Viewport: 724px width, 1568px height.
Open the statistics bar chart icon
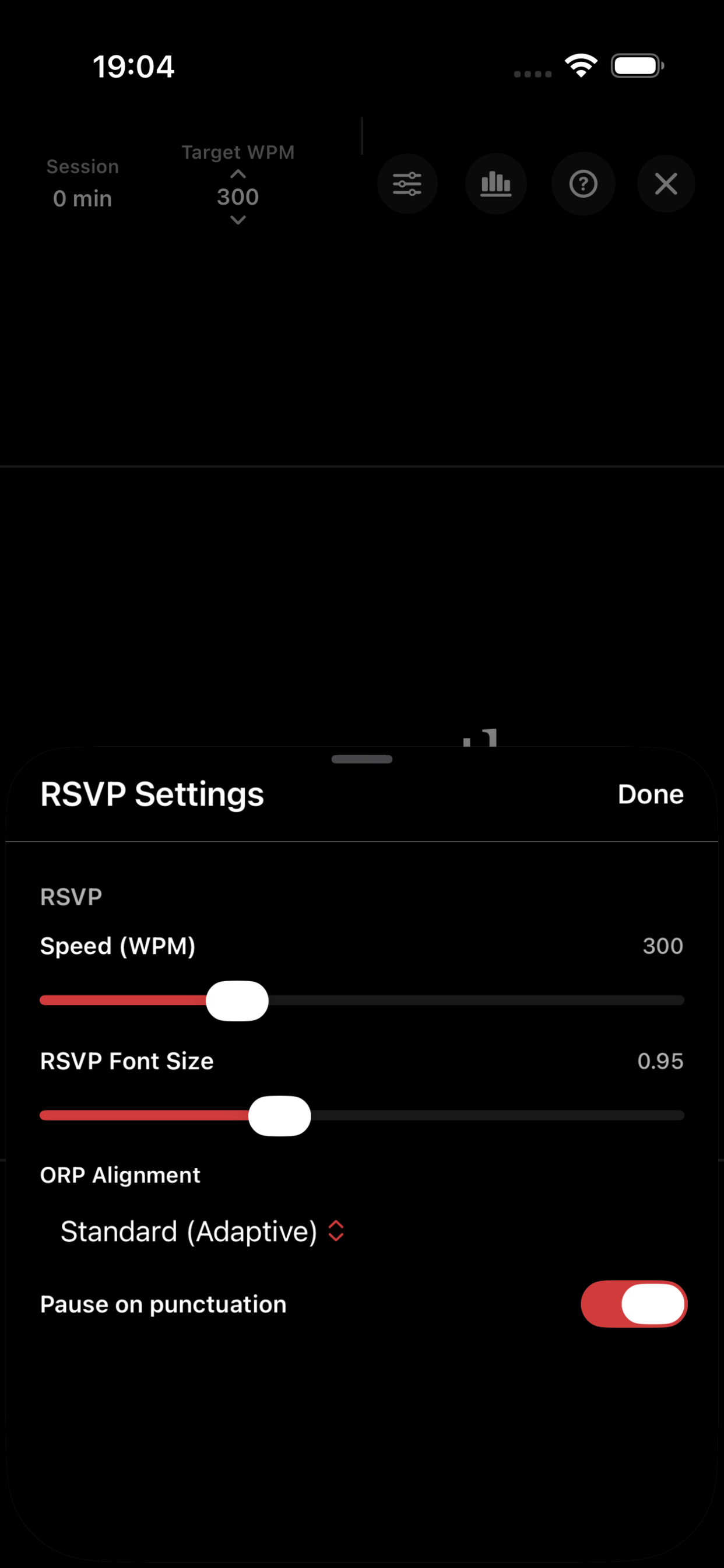click(x=496, y=183)
